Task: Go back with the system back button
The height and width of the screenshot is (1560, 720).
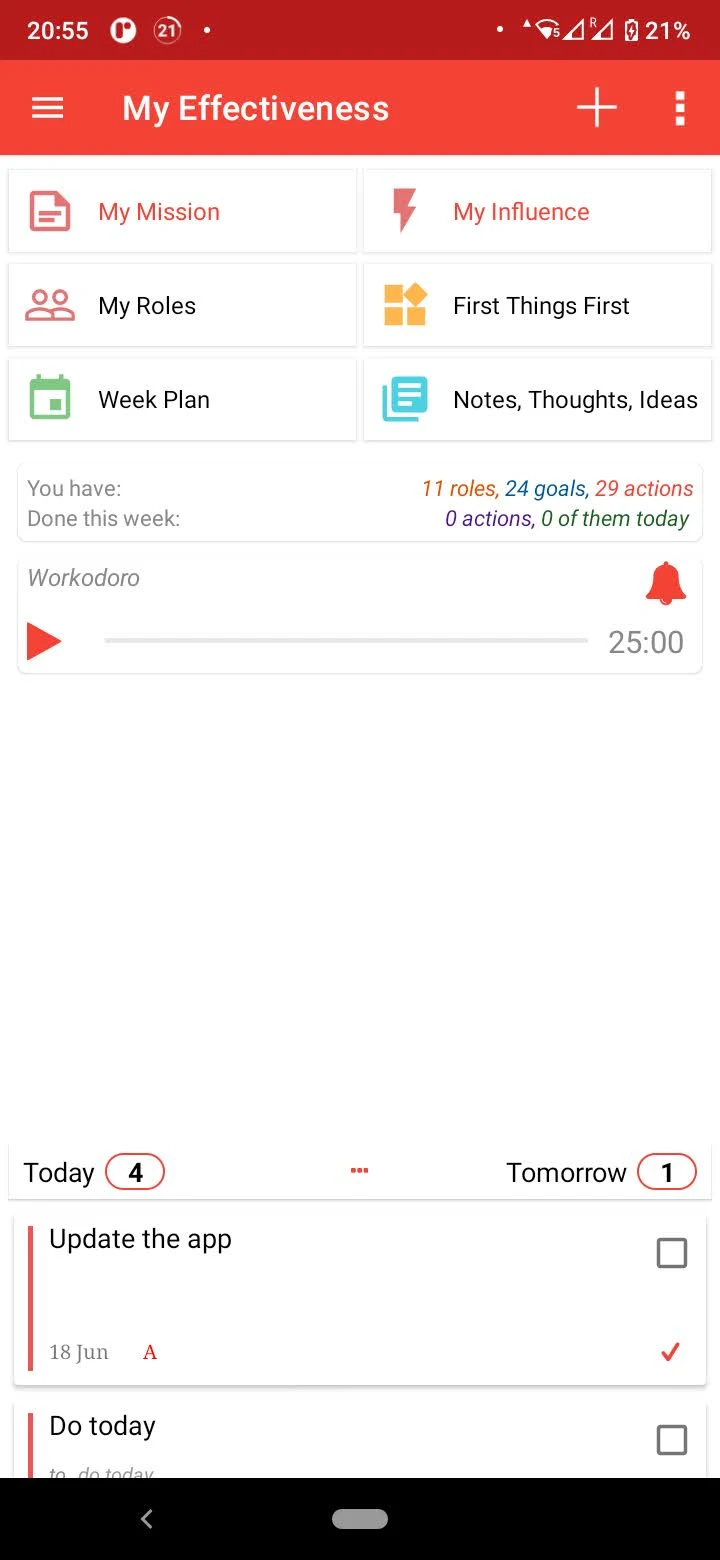Action: point(147,1519)
